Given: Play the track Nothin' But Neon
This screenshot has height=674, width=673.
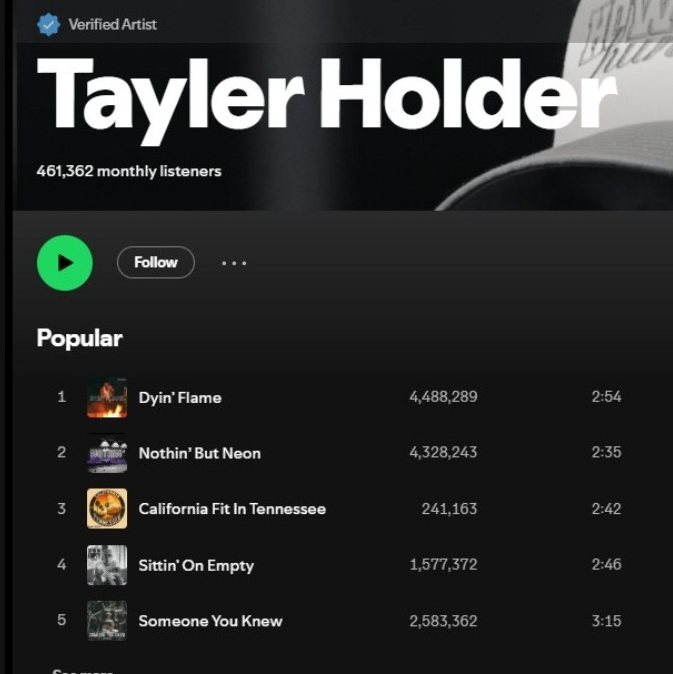Looking at the screenshot, I should [199, 453].
